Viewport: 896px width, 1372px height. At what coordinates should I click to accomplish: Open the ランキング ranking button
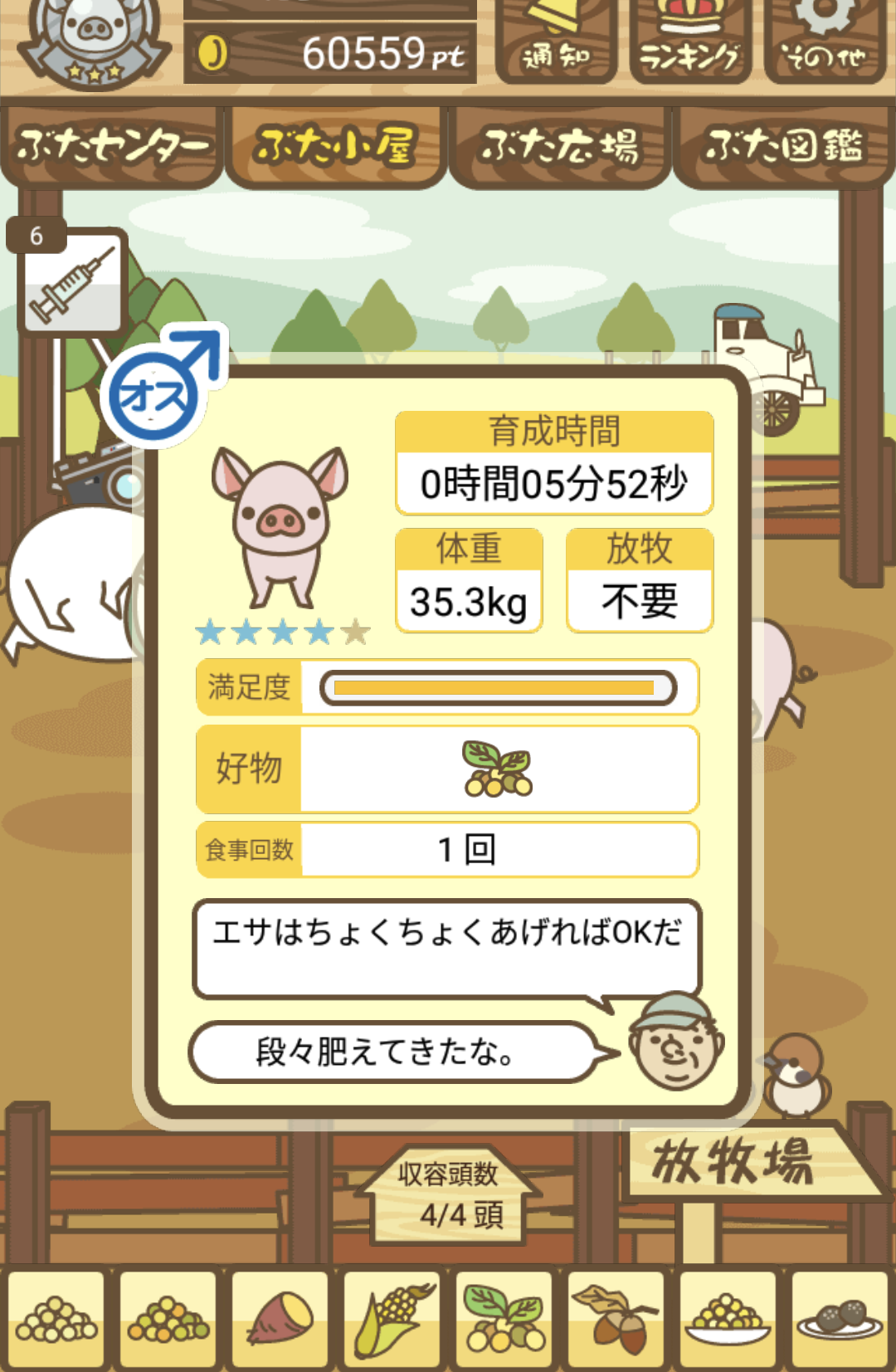(690, 43)
